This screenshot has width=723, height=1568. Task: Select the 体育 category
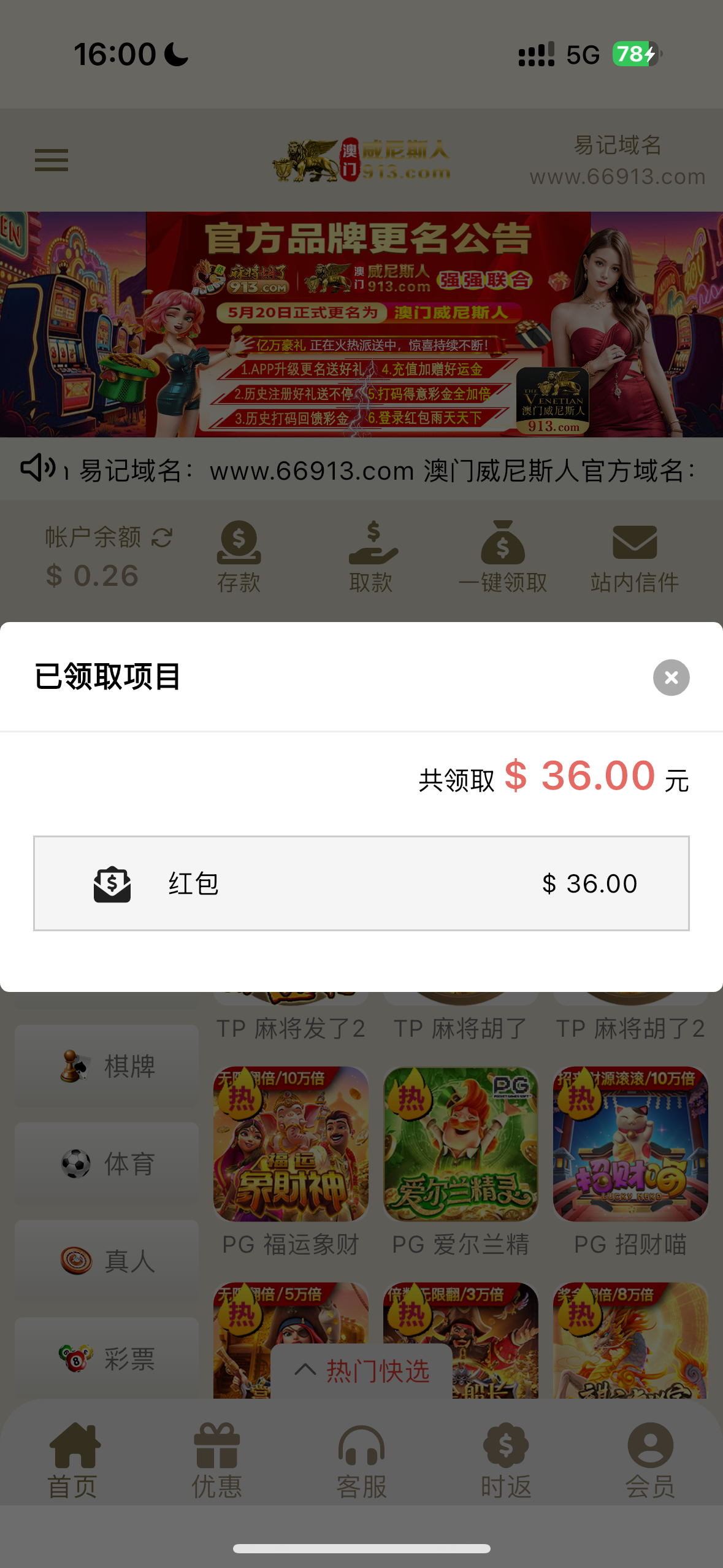point(107,1164)
